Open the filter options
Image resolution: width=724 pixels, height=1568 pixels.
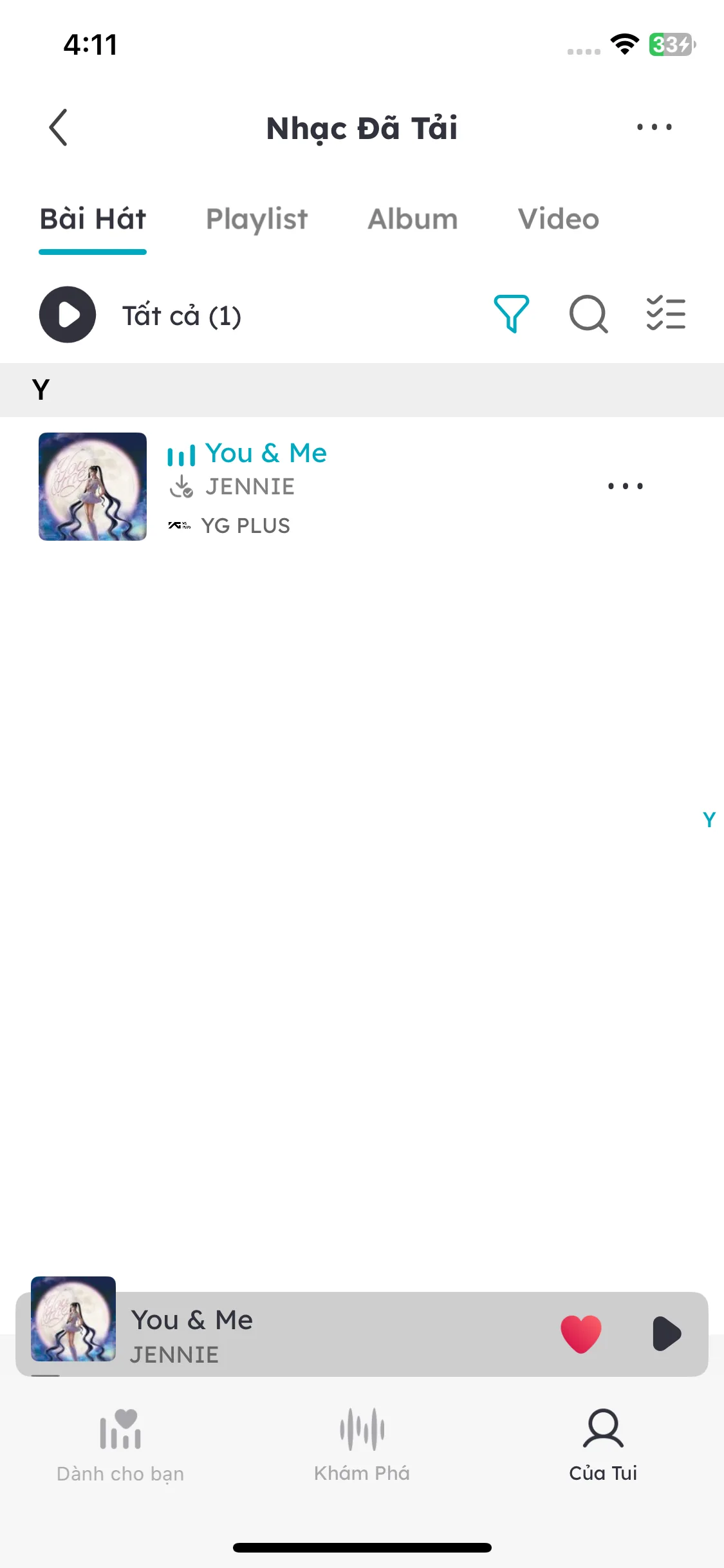click(x=511, y=314)
